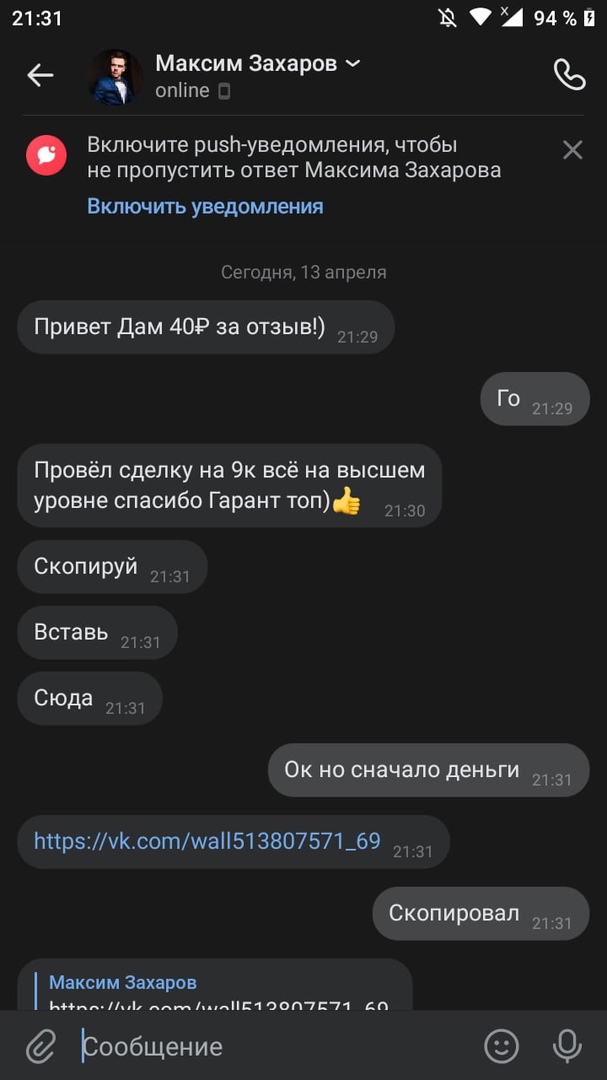Viewport: 607px width, 1080px height.
Task: Open the emoji smiley picker
Action: pyautogui.click(x=501, y=1047)
